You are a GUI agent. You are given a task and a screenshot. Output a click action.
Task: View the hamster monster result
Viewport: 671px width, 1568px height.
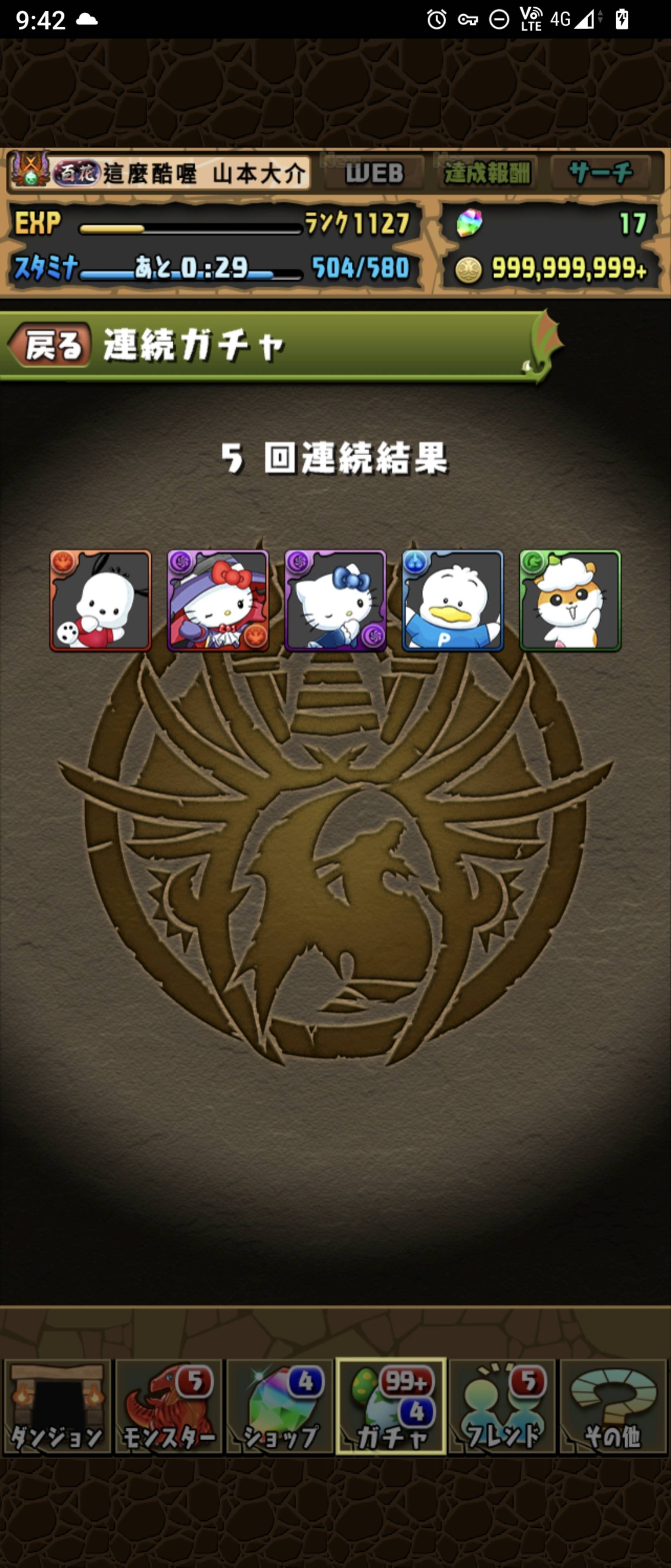click(570, 601)
